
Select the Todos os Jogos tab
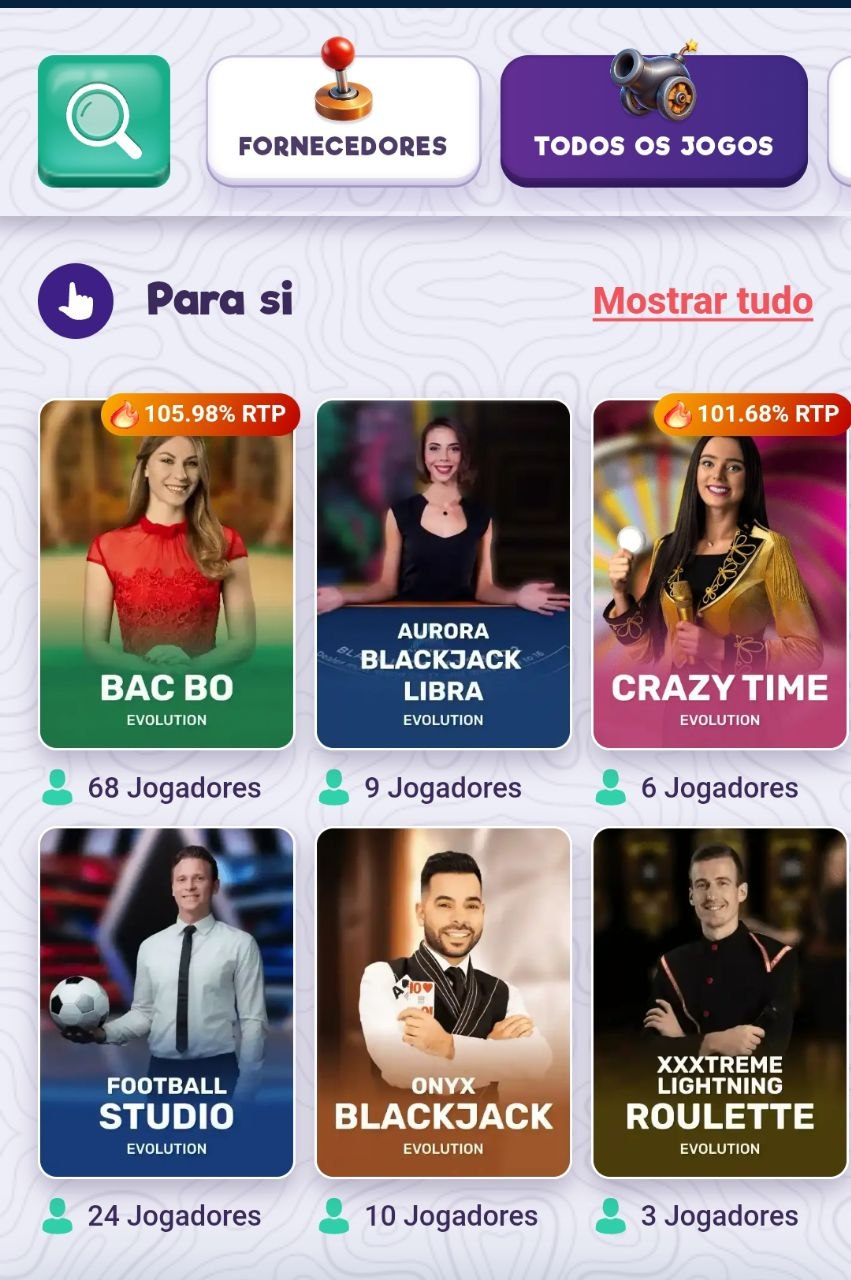[655, 146]
